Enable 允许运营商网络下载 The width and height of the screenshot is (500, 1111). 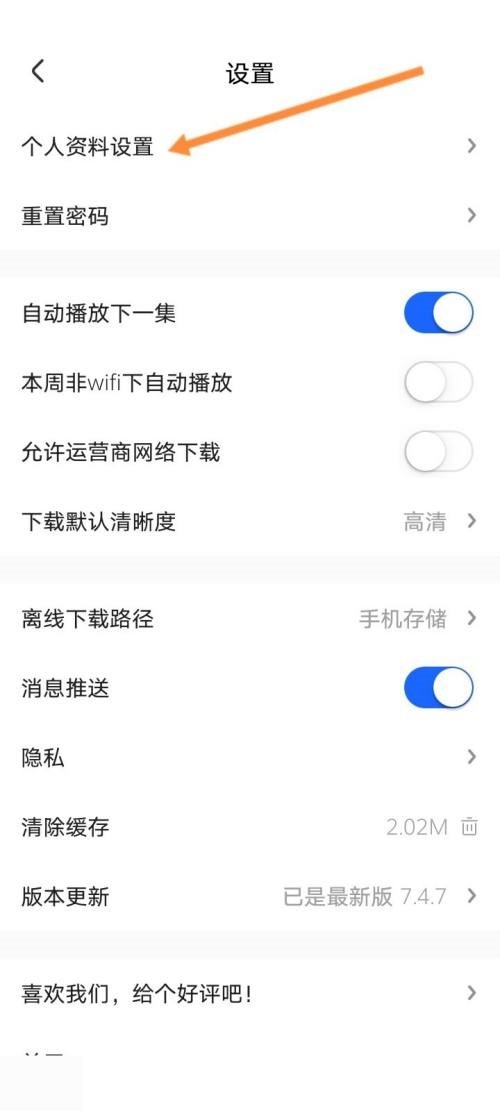pyautogui.click(x=438, y=452)
